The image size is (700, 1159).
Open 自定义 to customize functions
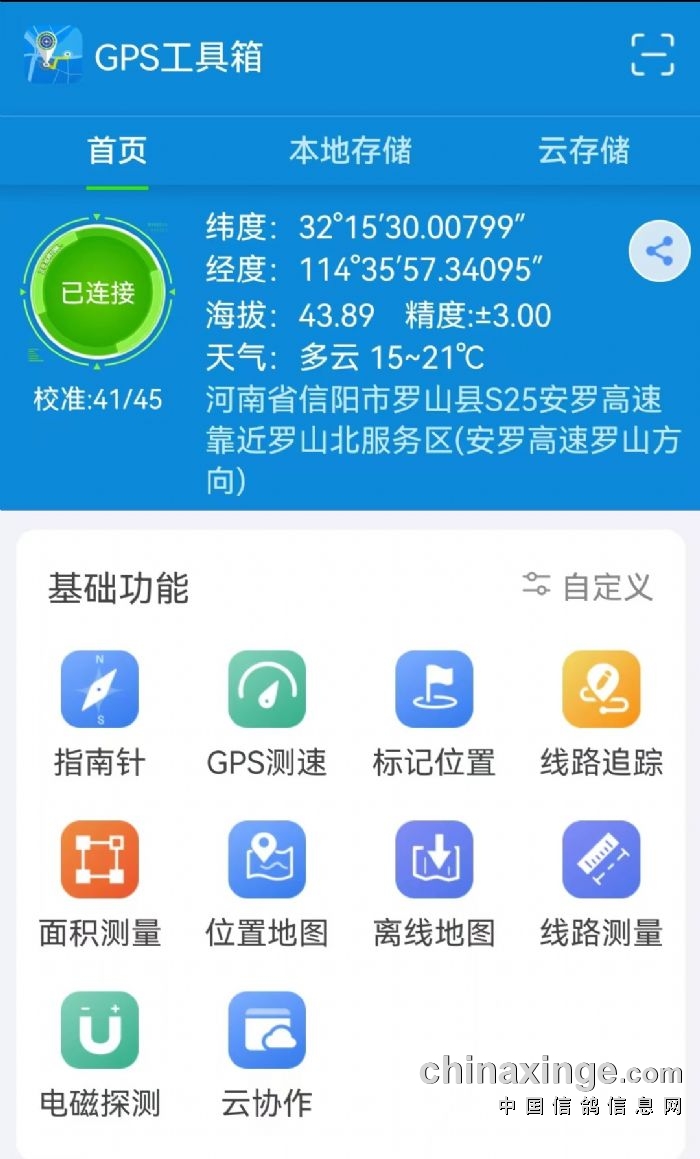tap(588, 587)
